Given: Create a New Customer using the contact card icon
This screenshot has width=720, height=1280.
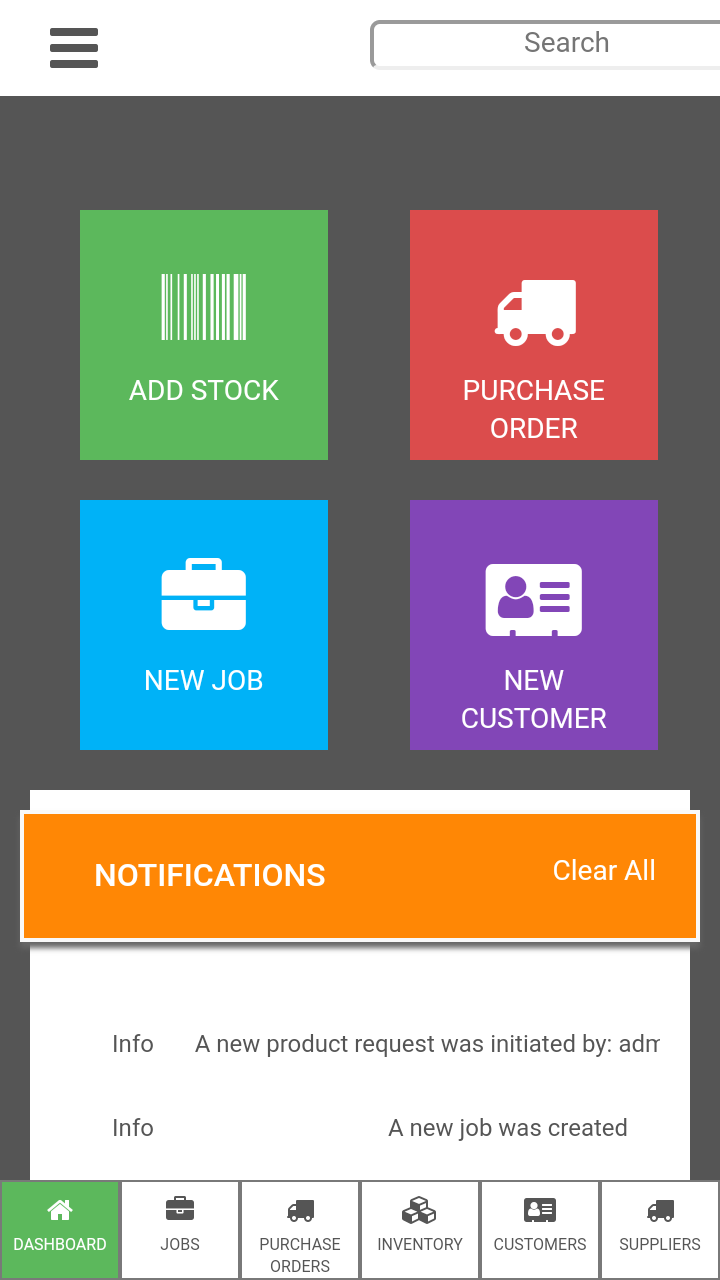Looking at the screenshot, I should click(x=533, y=600).
